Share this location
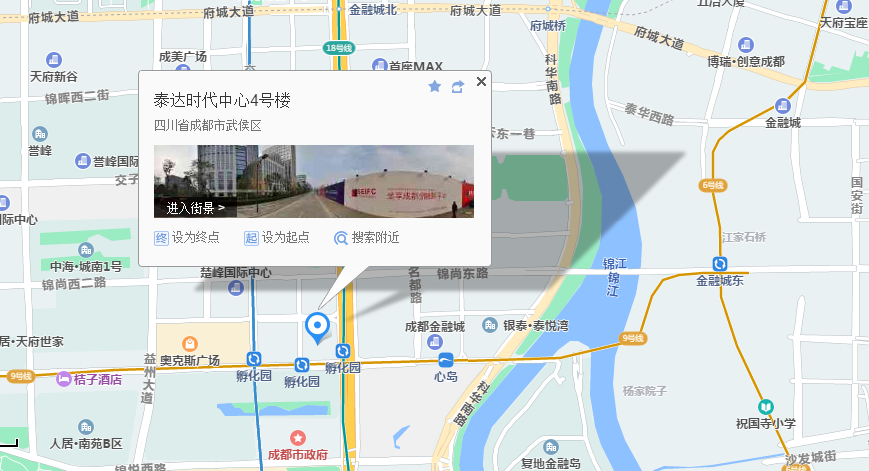Viewport: 869px width, 471px height. click(x=458, y=87)
